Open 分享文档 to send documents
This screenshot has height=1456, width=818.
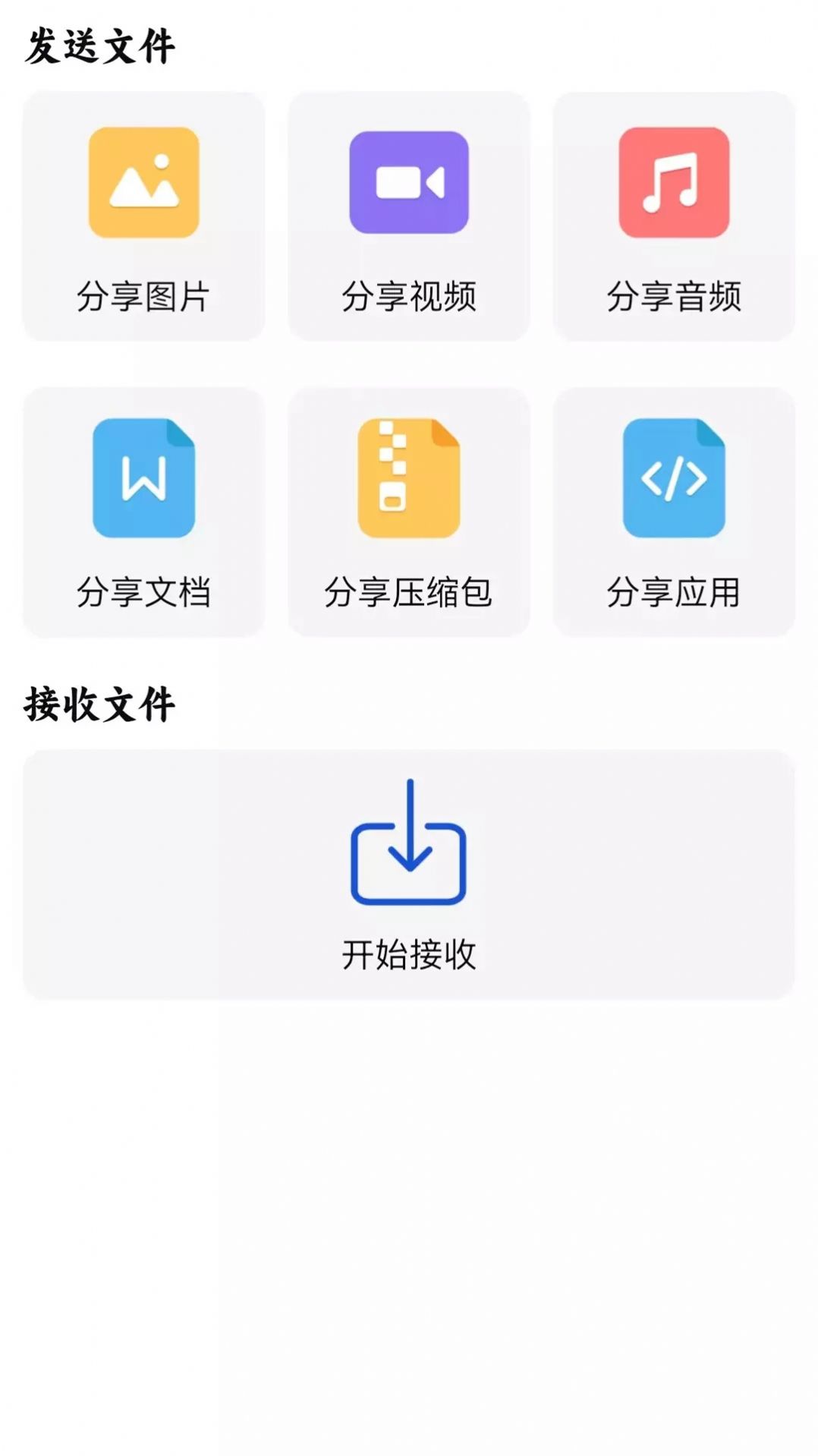click(144, 513)
